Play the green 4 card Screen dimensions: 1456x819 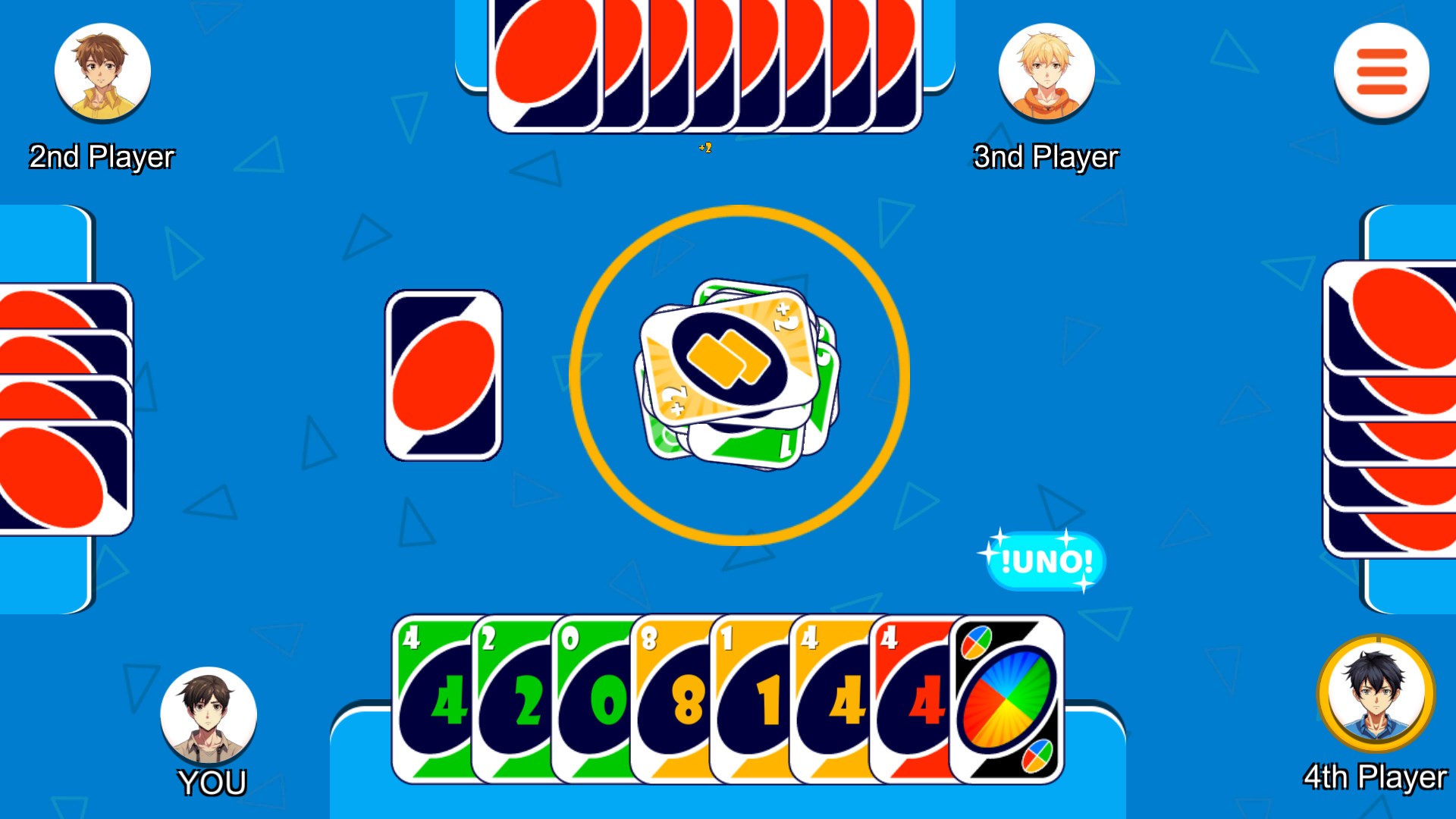pyautogui.click(x=431, y=698)
